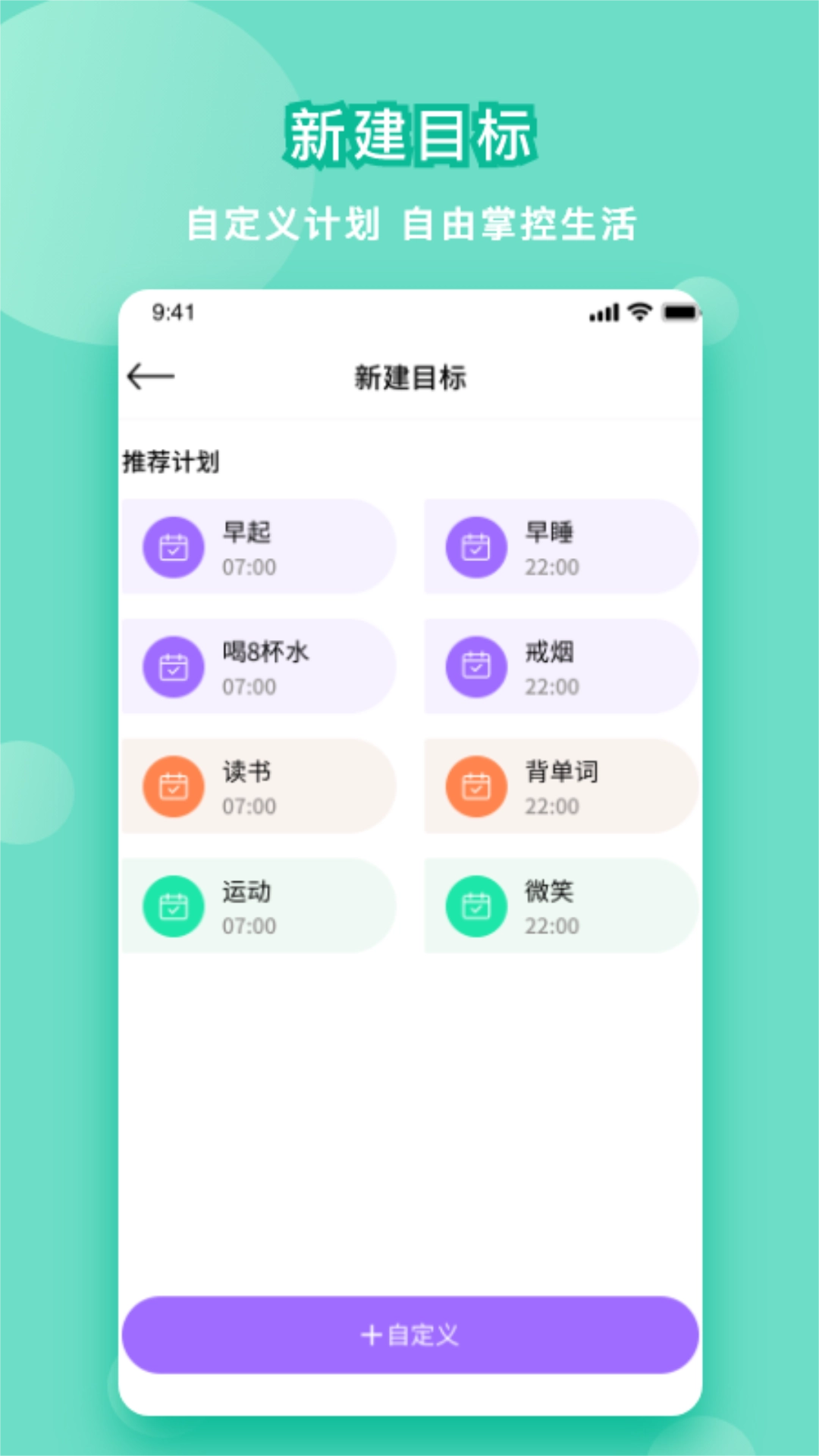The width and height of the screenshot is (819, 1456).
Task: Tap the back arrow to return
Action: coord(150,375)
